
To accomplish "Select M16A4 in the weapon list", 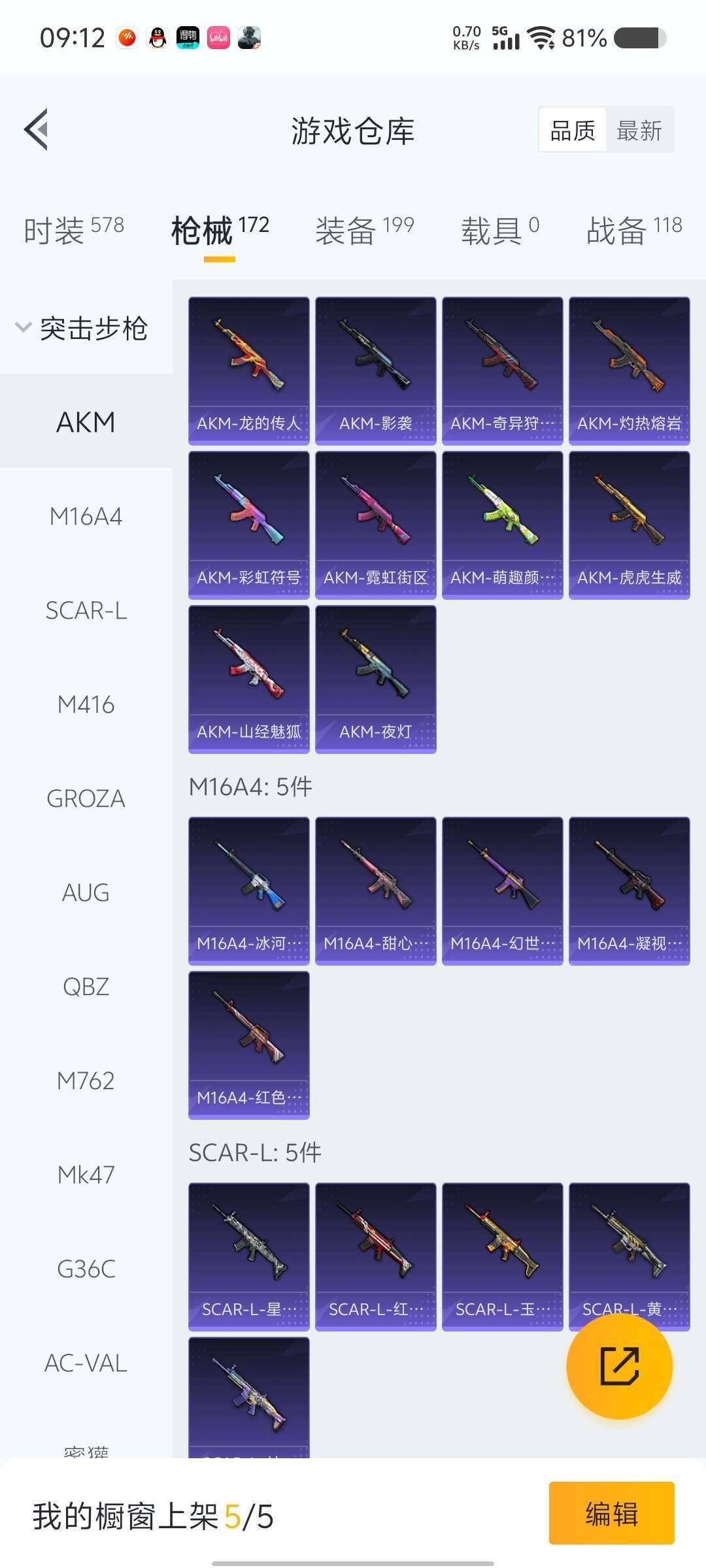I will point(86,517).
